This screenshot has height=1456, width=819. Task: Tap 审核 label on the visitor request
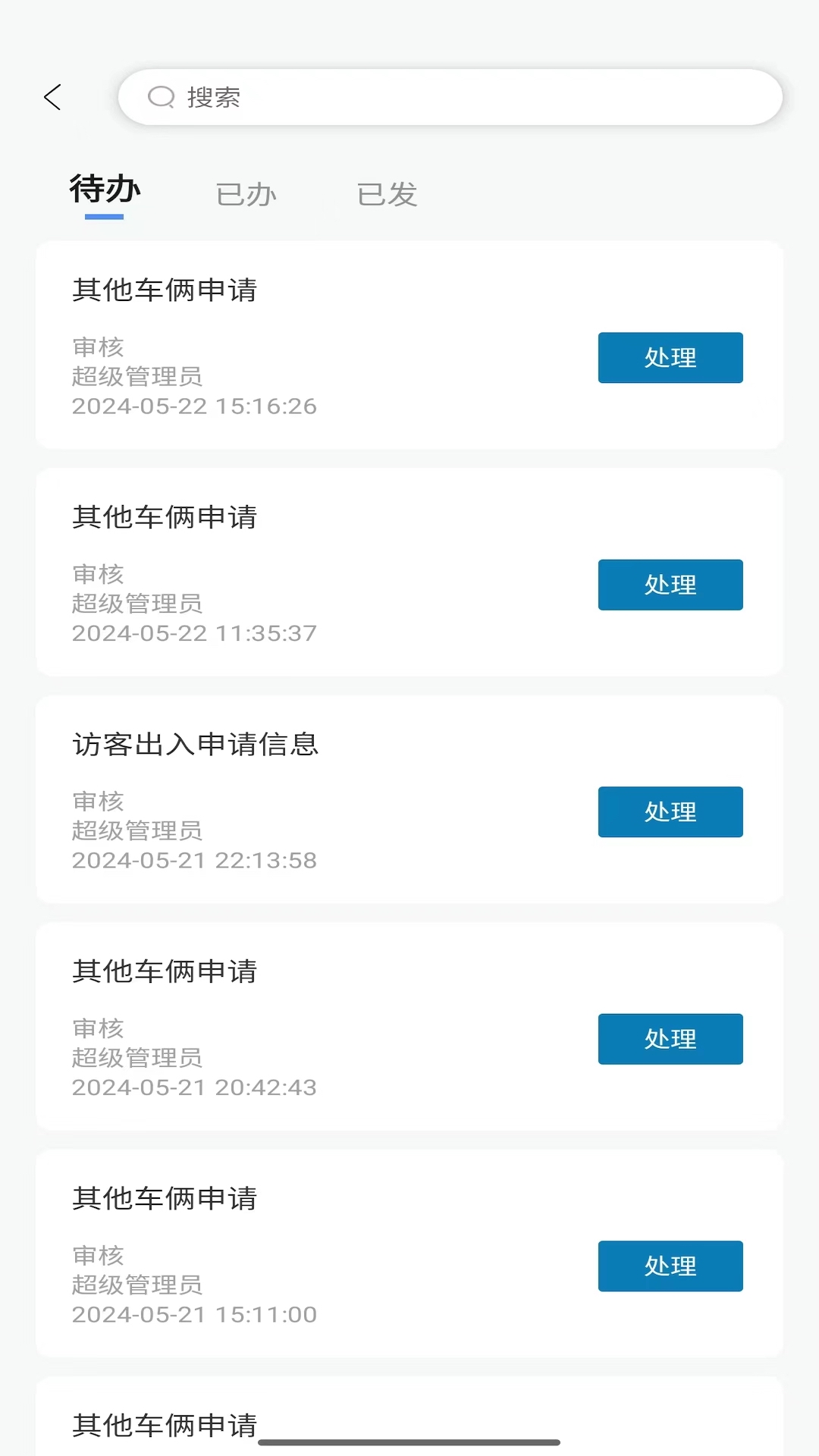coord(97,801)
